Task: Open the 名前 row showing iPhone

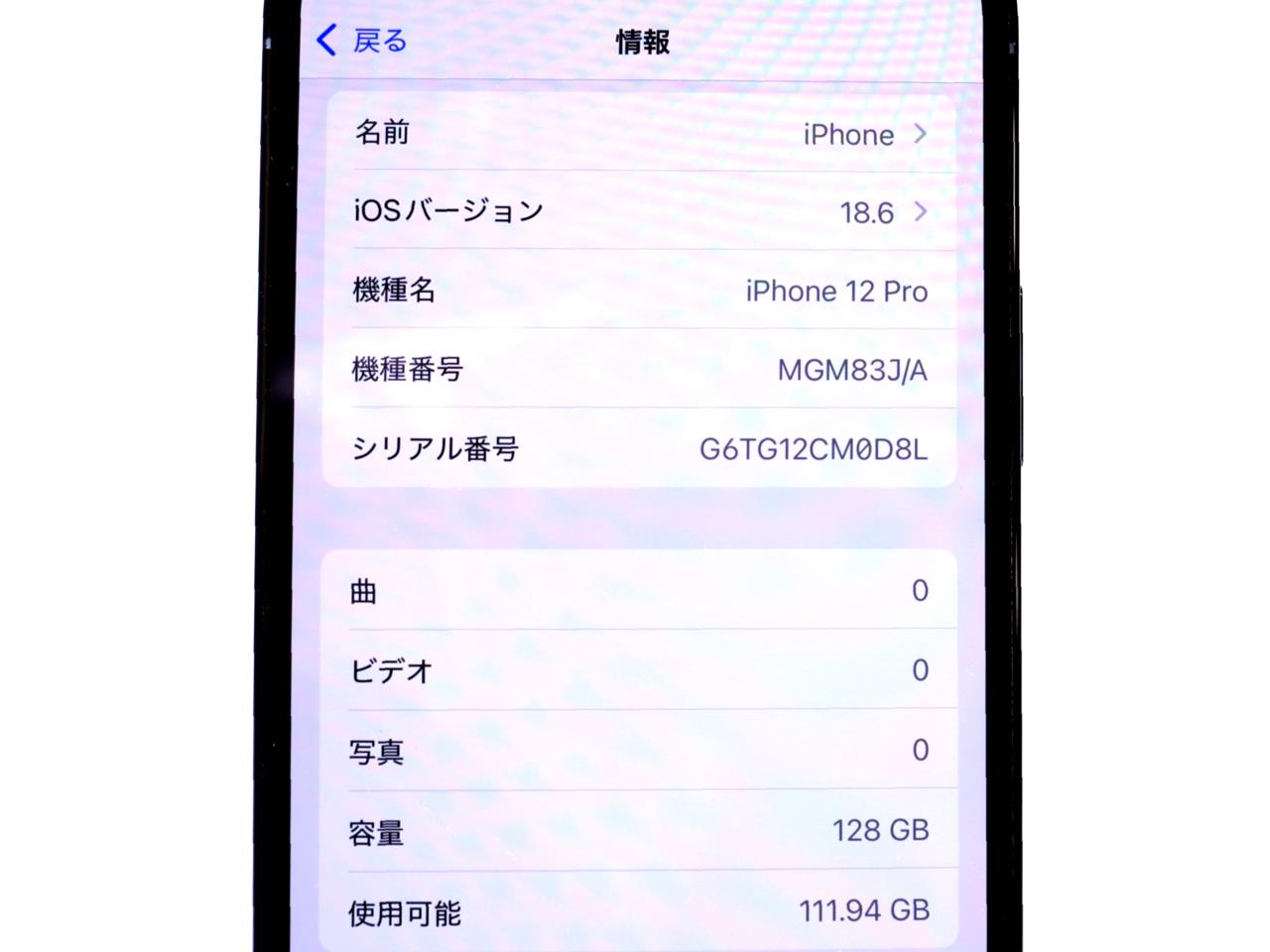Action: 641,133
